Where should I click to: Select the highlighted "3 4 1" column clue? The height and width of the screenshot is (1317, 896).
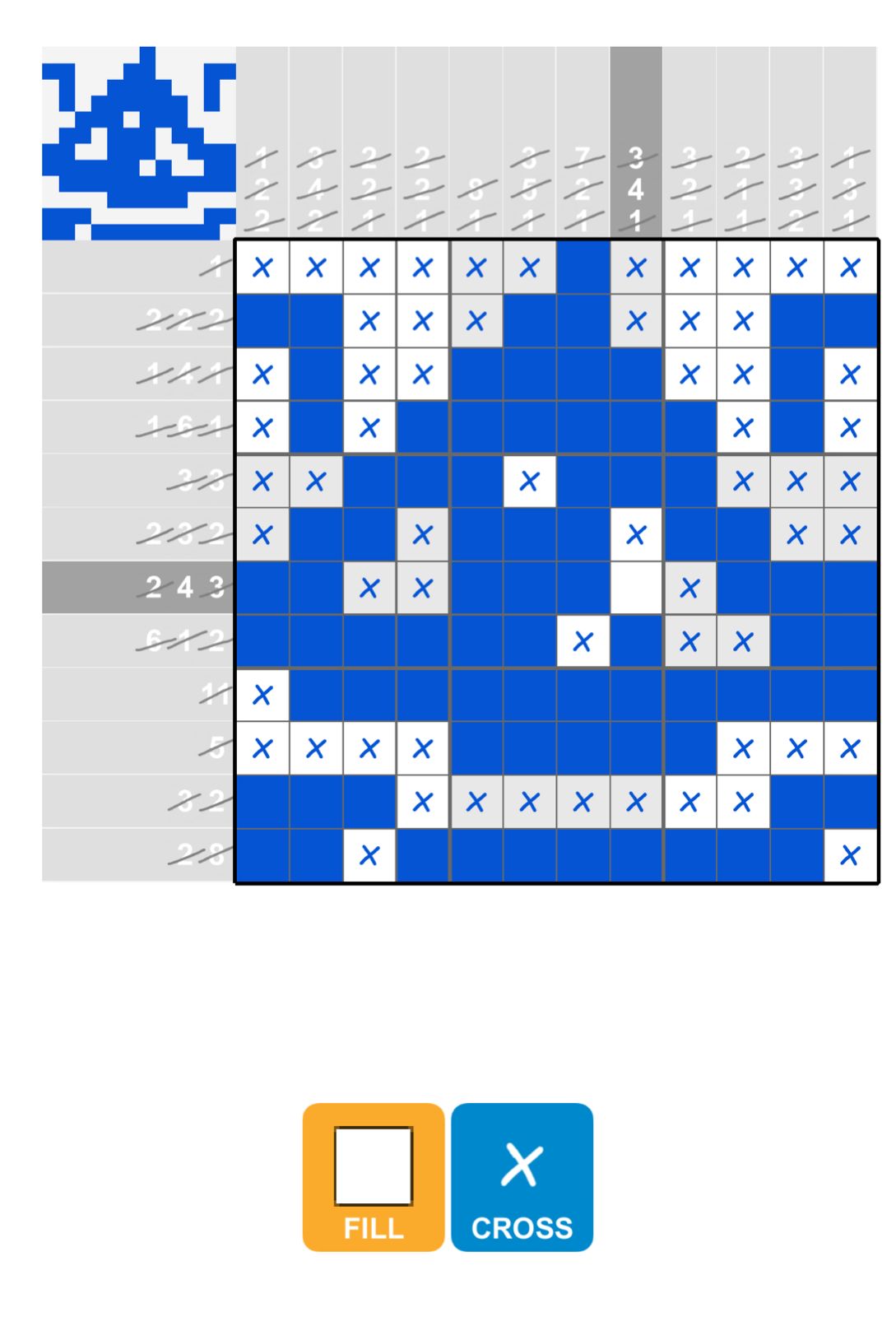coord(635,188)
